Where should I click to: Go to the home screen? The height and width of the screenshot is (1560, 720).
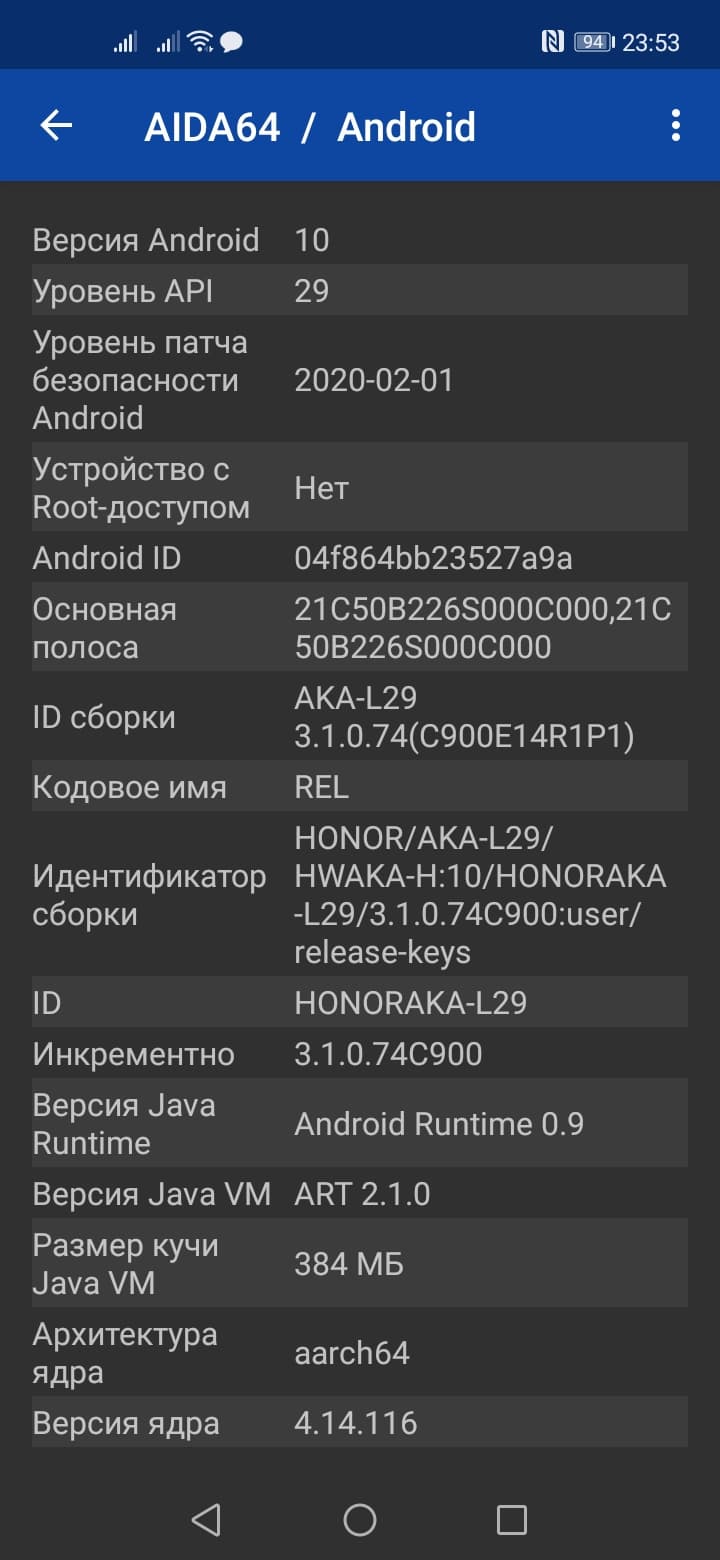(360, 1520)
